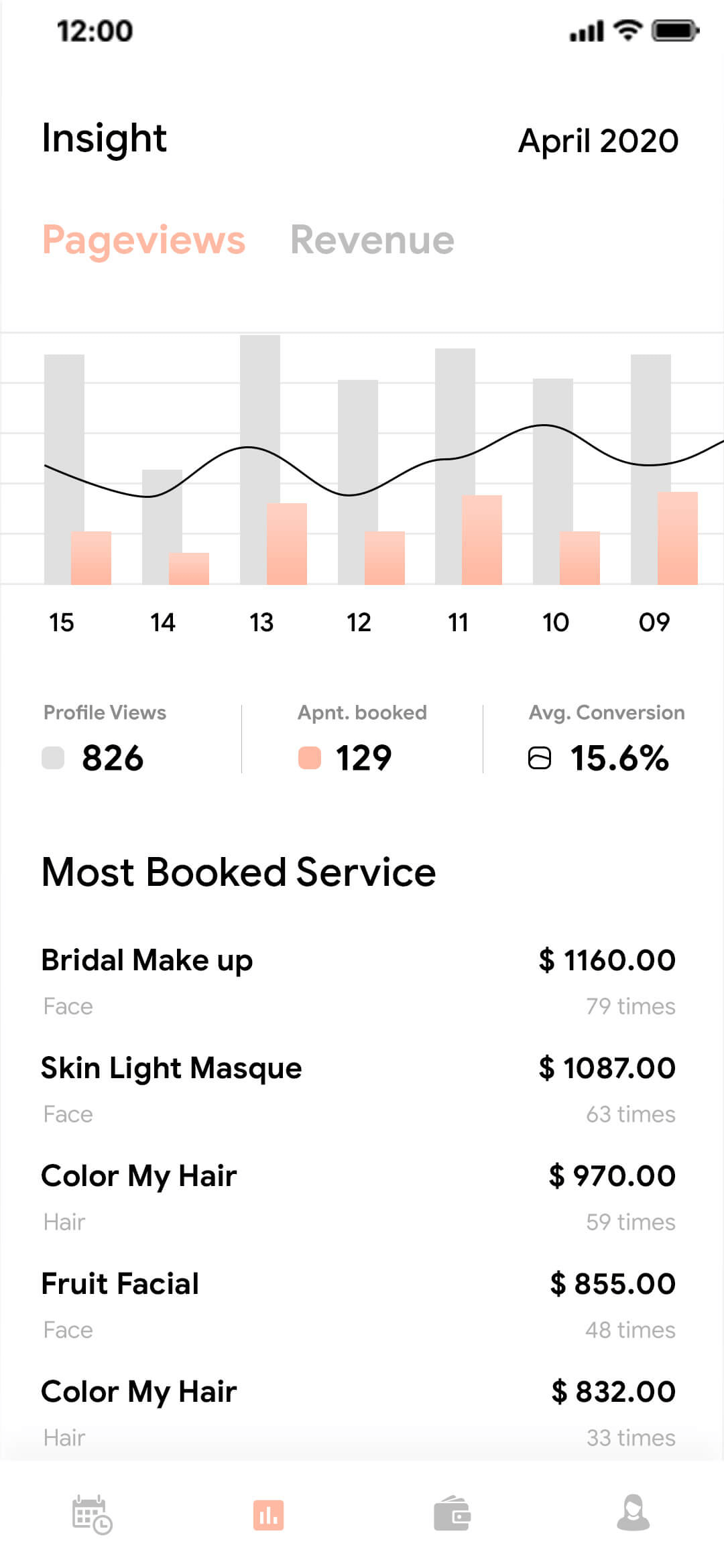Open the appointments calendar tab
This screenshot has width=724, height=1568.
pyautogui.click(x=92, y=1514)
